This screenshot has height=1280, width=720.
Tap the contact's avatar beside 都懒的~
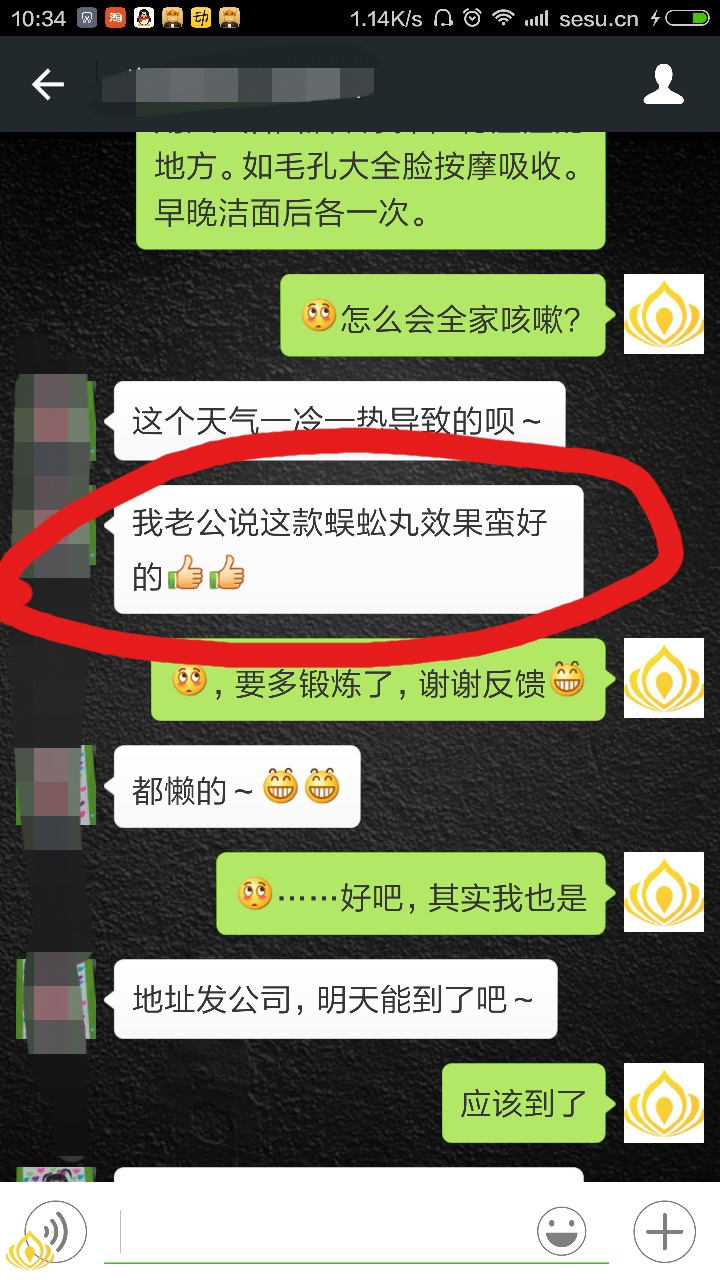pos(56,785)
